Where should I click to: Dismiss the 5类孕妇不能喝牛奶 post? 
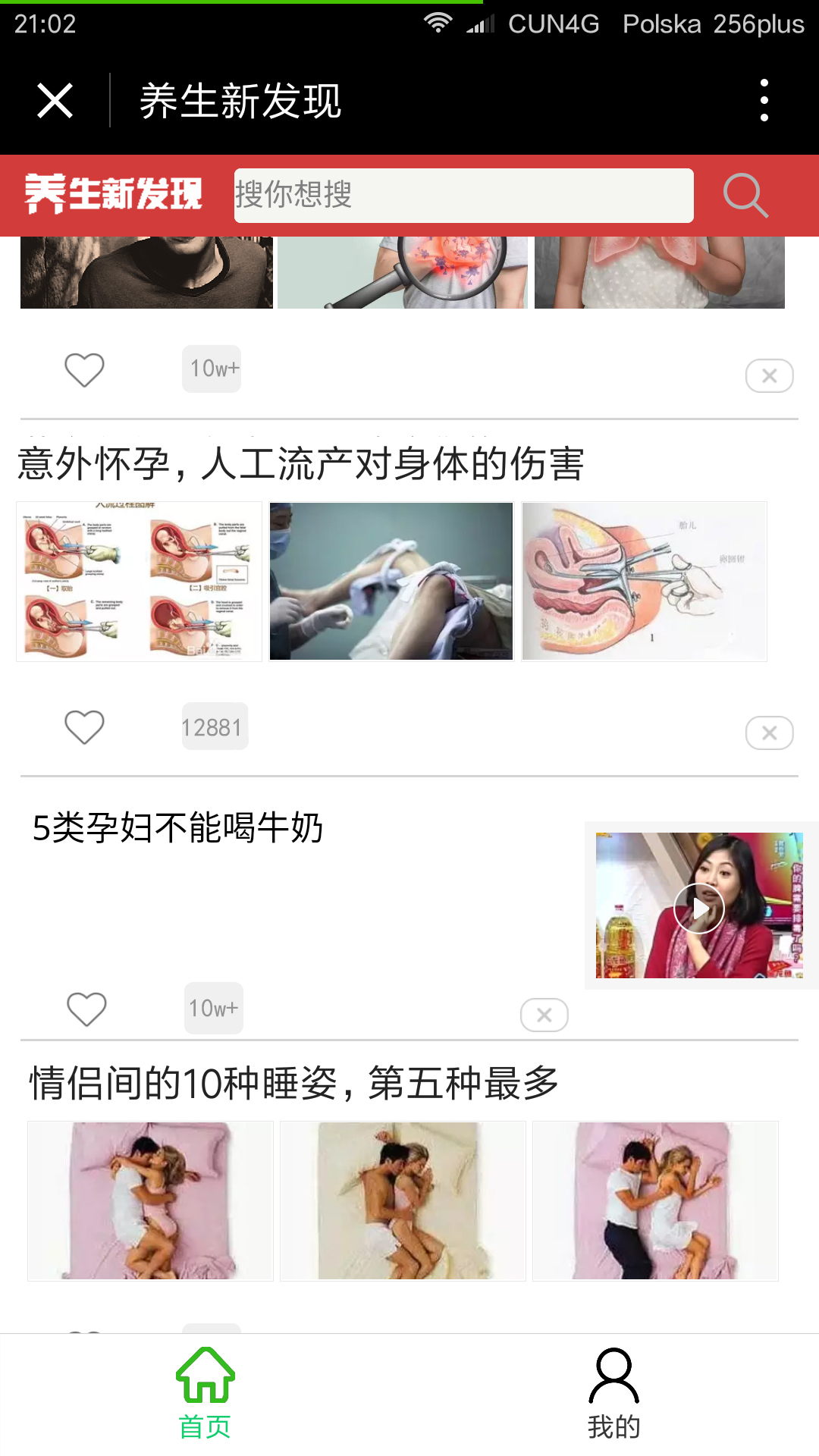(x=544, y=1015)
